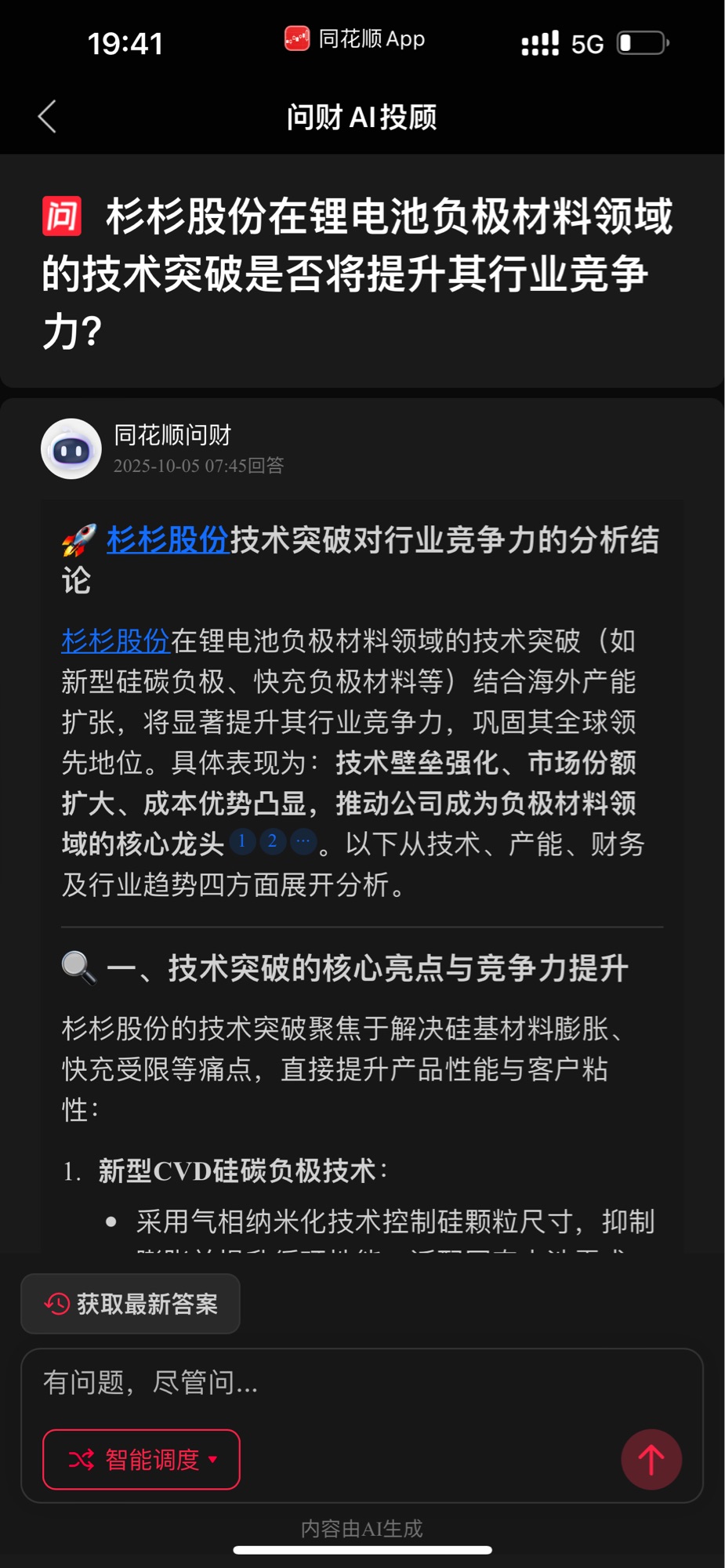Go back with the top-left arrow

click(x=47, y=117)
